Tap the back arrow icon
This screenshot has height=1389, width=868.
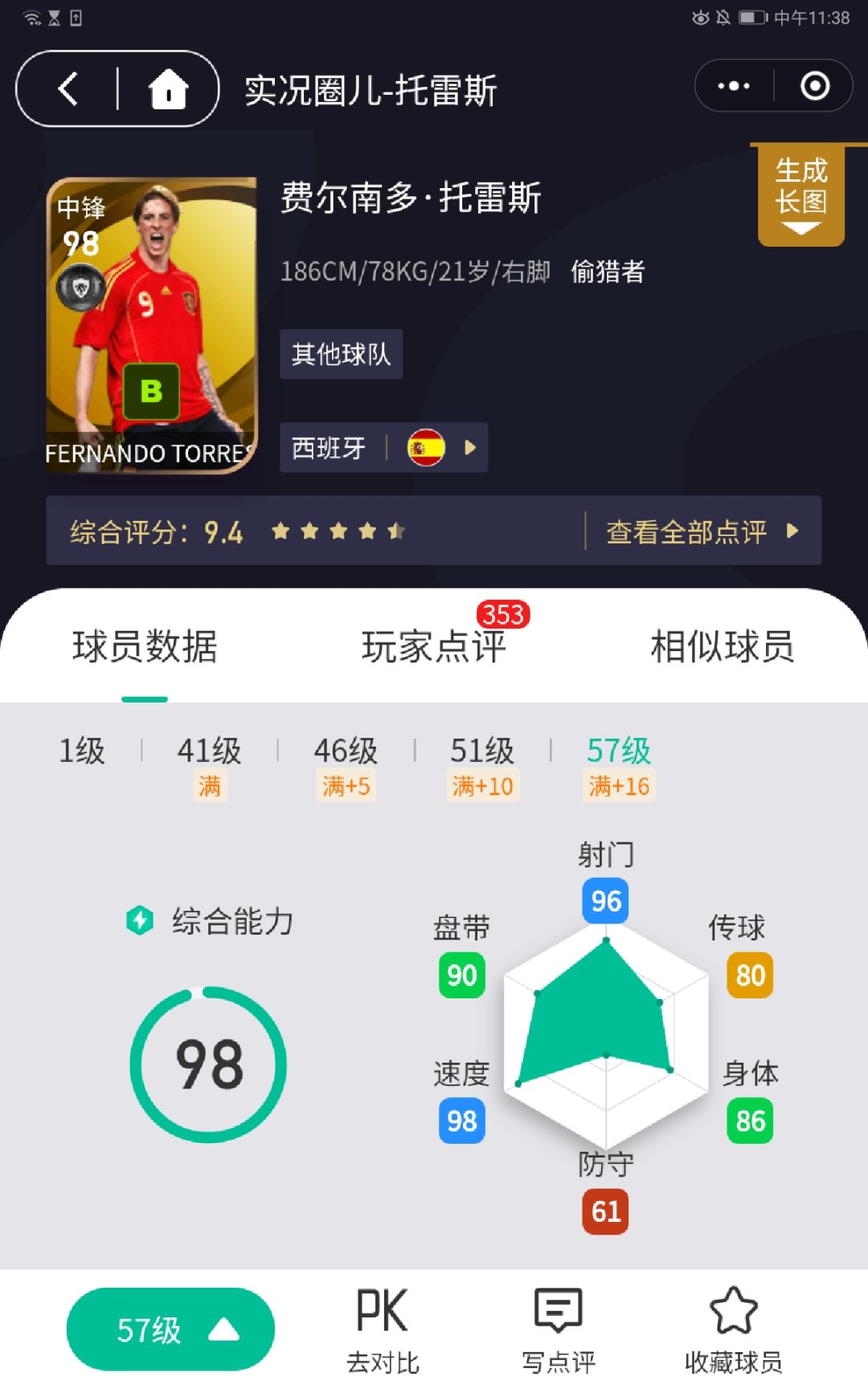[67, 88]
